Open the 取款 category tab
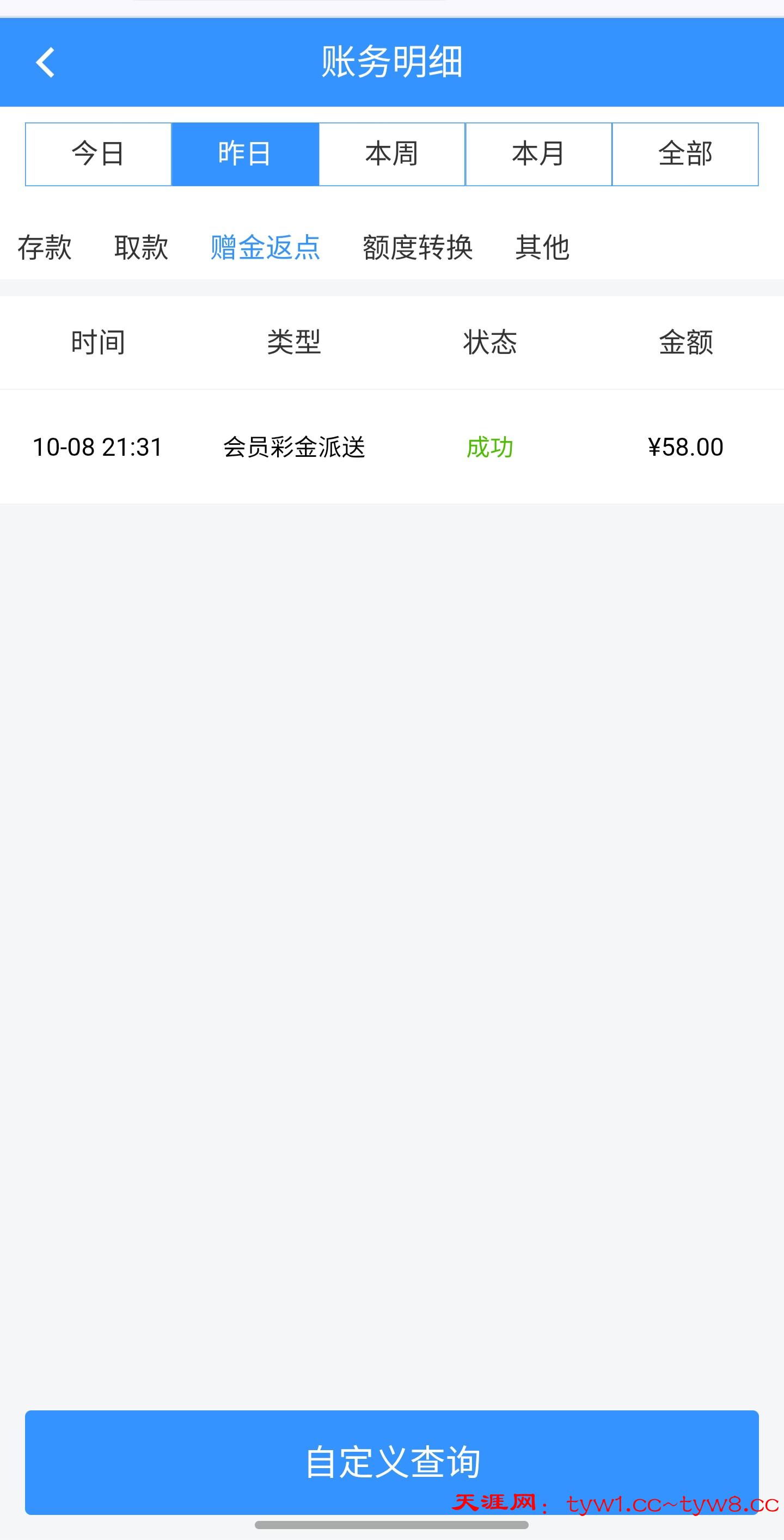Screen dimensions: 784x1540 (x=141, y=247)
